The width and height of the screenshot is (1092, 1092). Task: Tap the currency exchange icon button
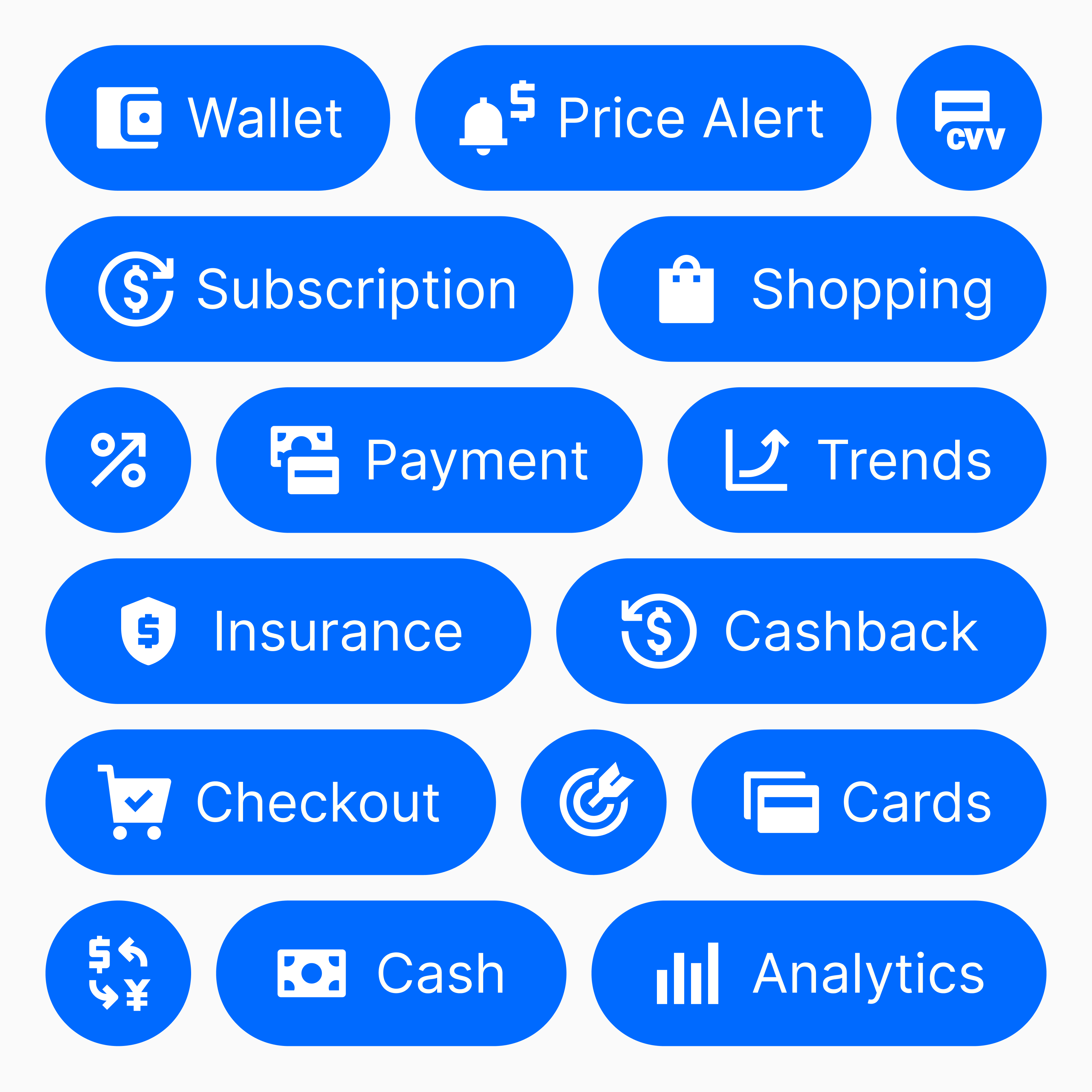[118, 973]
